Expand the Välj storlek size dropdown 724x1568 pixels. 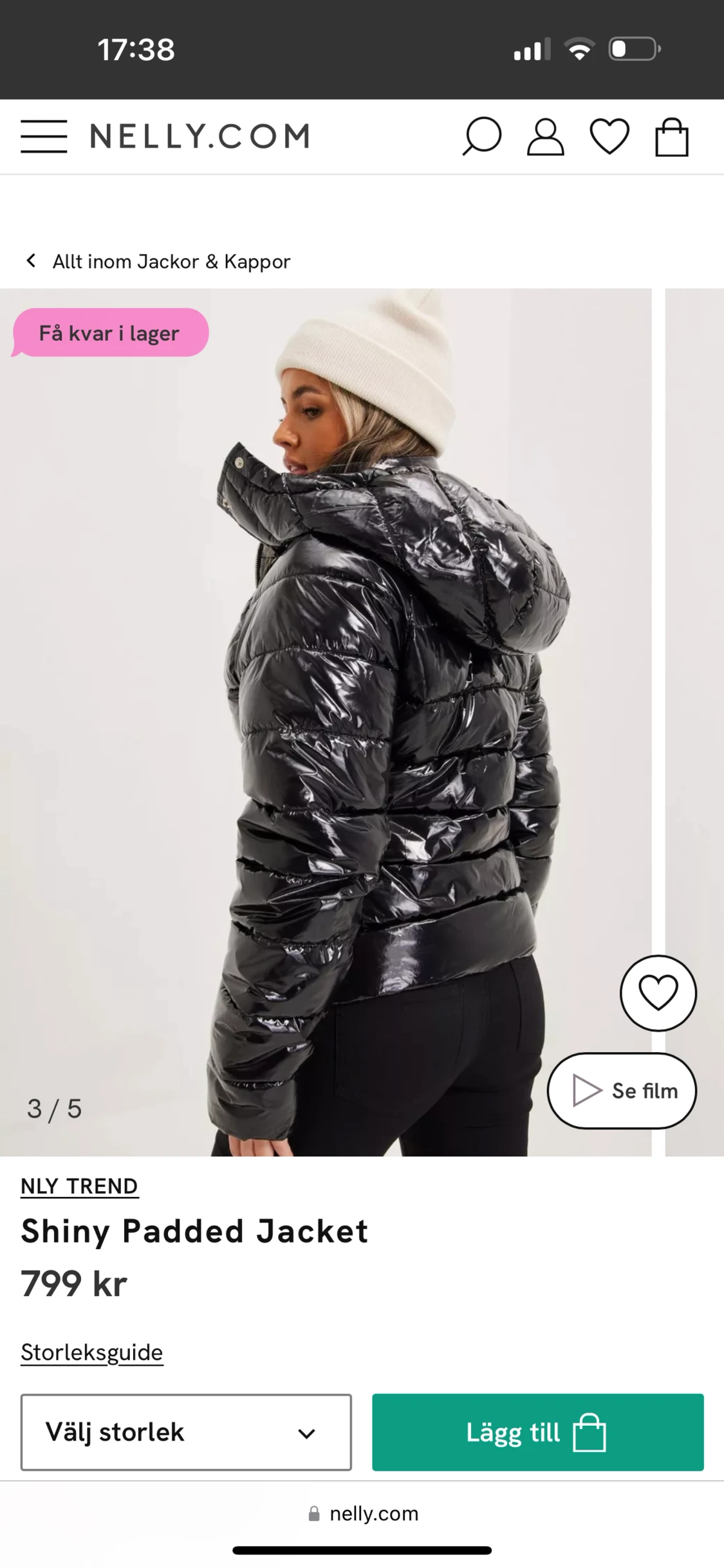click(x=186, y=1432)
